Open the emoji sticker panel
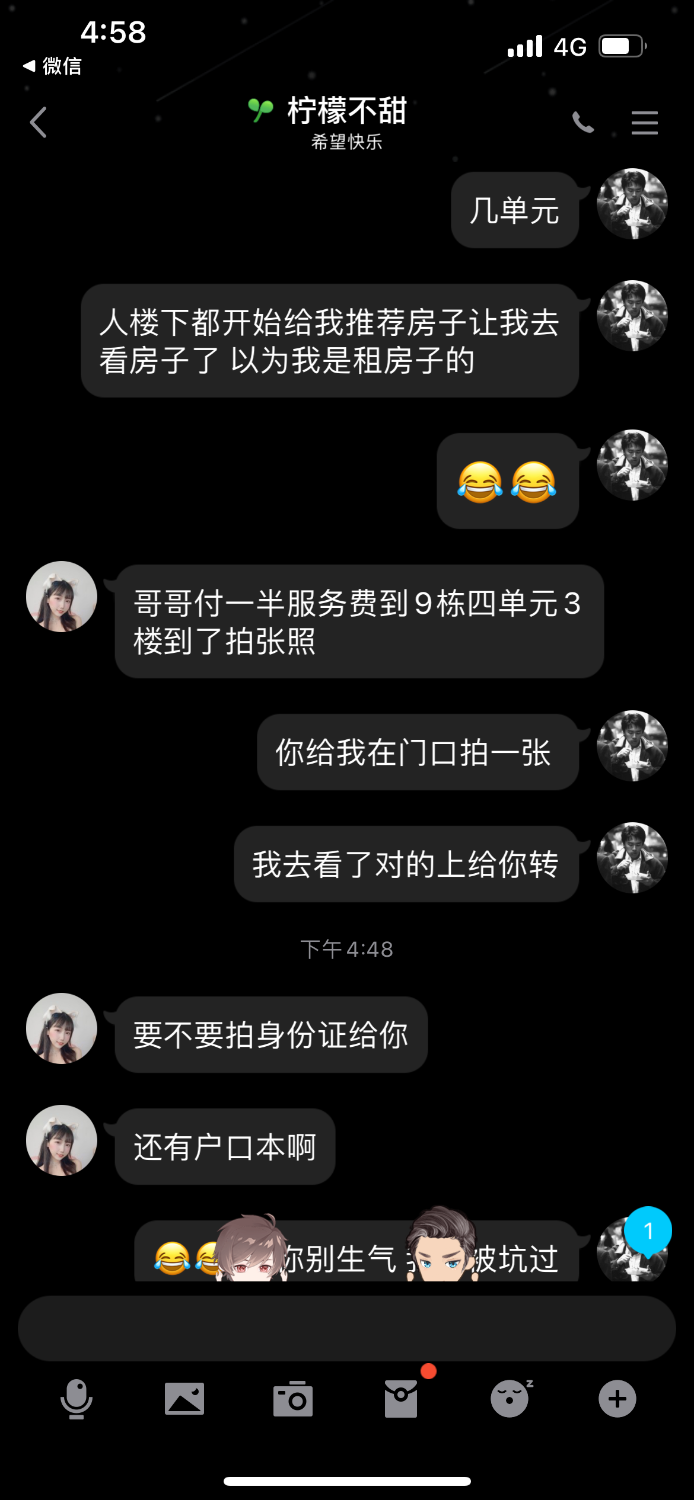The width and height of the screenshot is (694, 1500). (x=510, y=1399)
